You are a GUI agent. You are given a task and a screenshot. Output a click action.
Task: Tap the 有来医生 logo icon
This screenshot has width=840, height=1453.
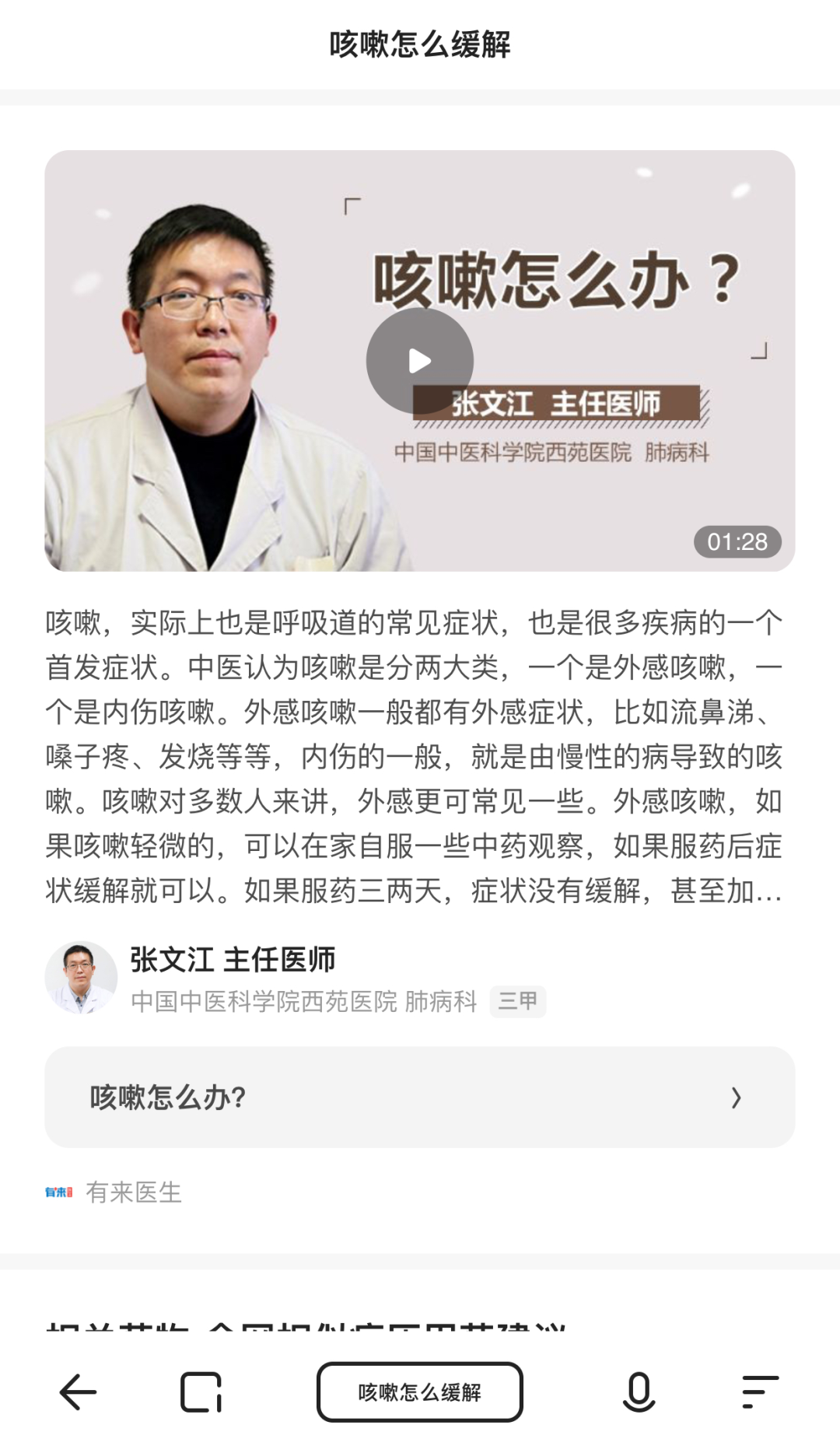[58, 1192]
